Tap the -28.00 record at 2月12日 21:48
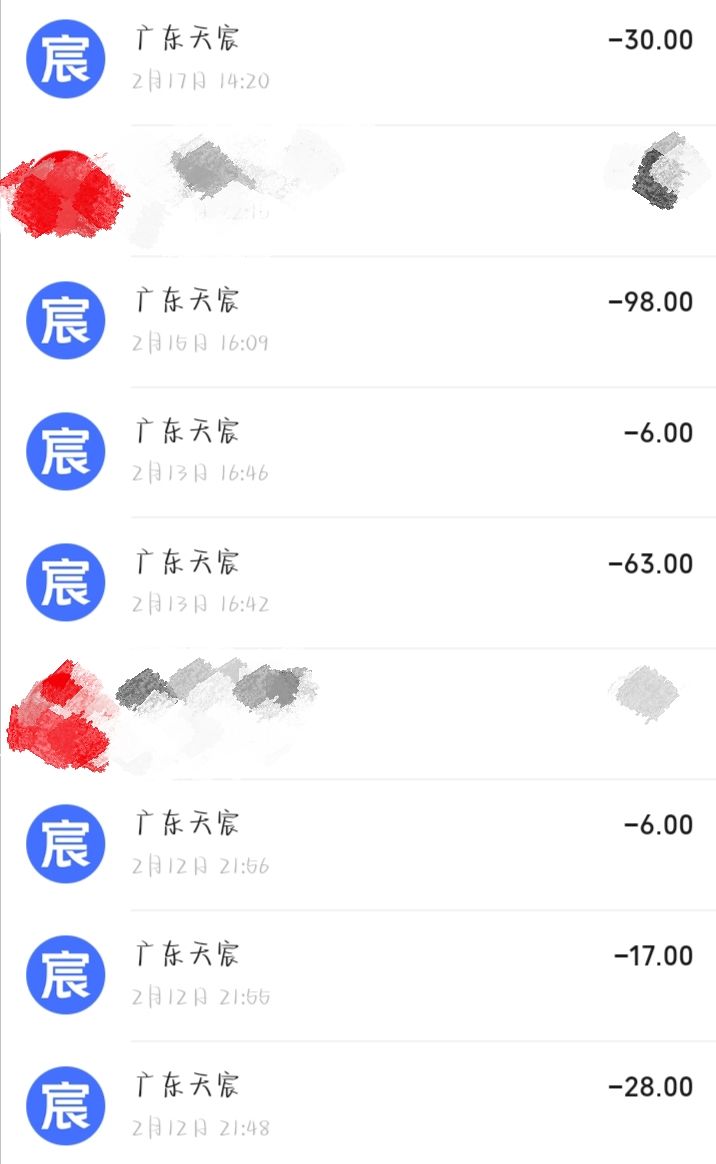 358,1103
